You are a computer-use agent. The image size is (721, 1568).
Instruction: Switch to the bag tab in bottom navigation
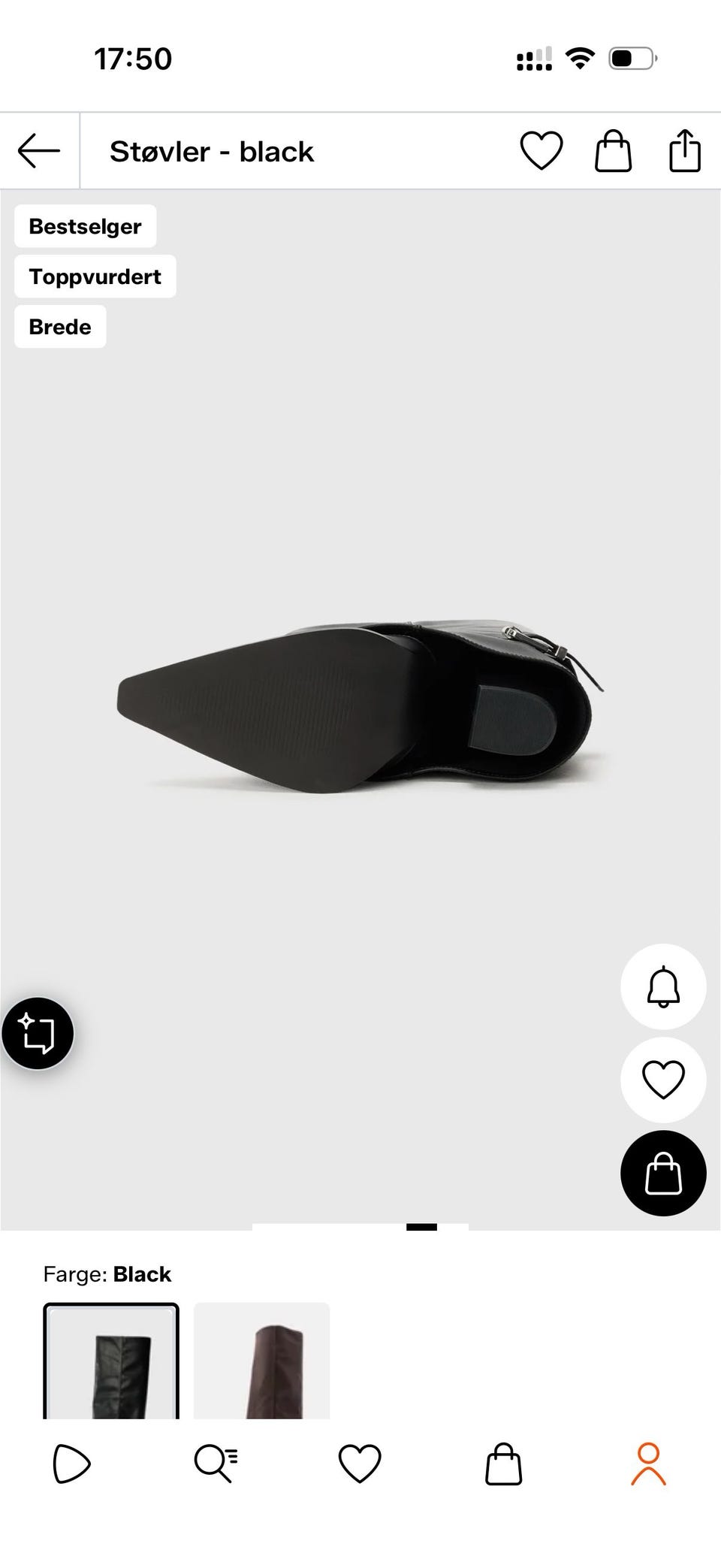pyautogui.click(x=503, y=1464)
